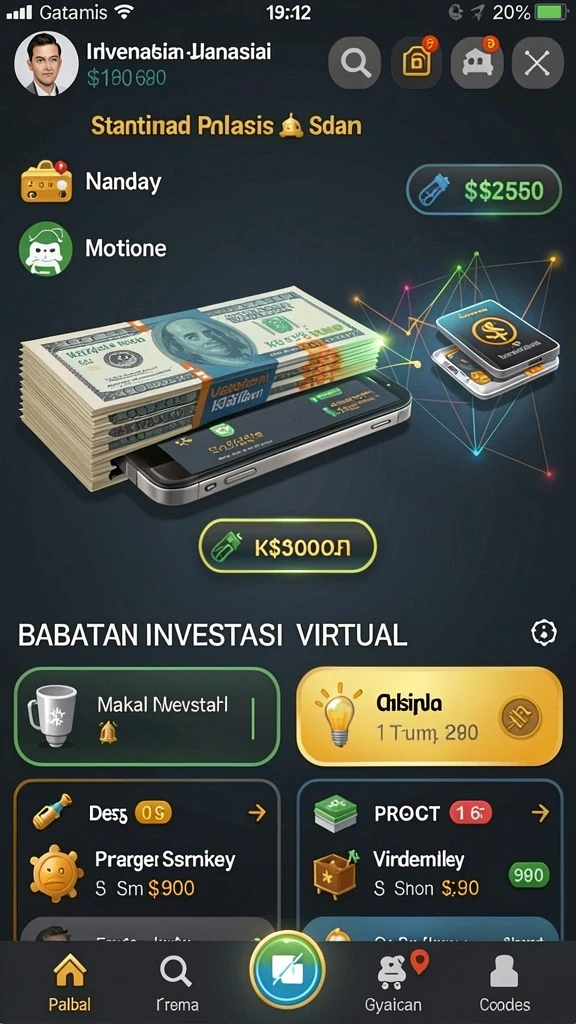
Task: Tap the green 990 button next to Virdemiley
Action: (528, 874)
